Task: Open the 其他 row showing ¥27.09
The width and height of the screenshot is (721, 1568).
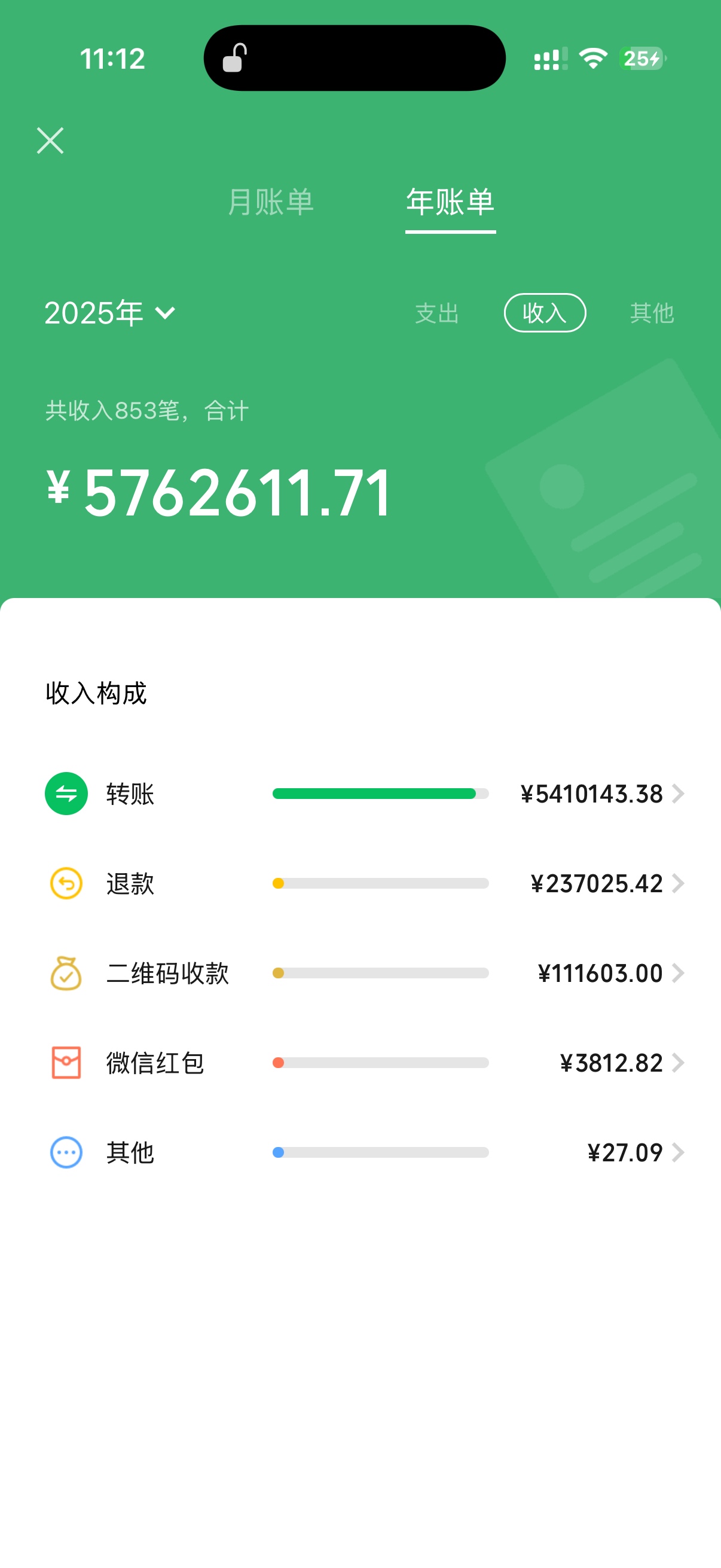Action: 365,1152
